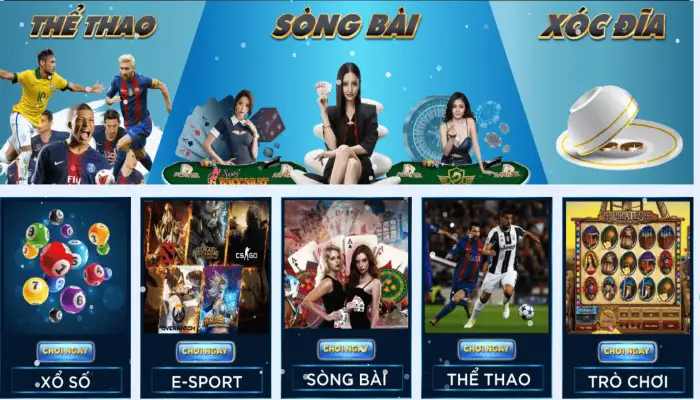
Task: Tap Chơi Ngay on the E-Sport card
Action: click(205, 351)
